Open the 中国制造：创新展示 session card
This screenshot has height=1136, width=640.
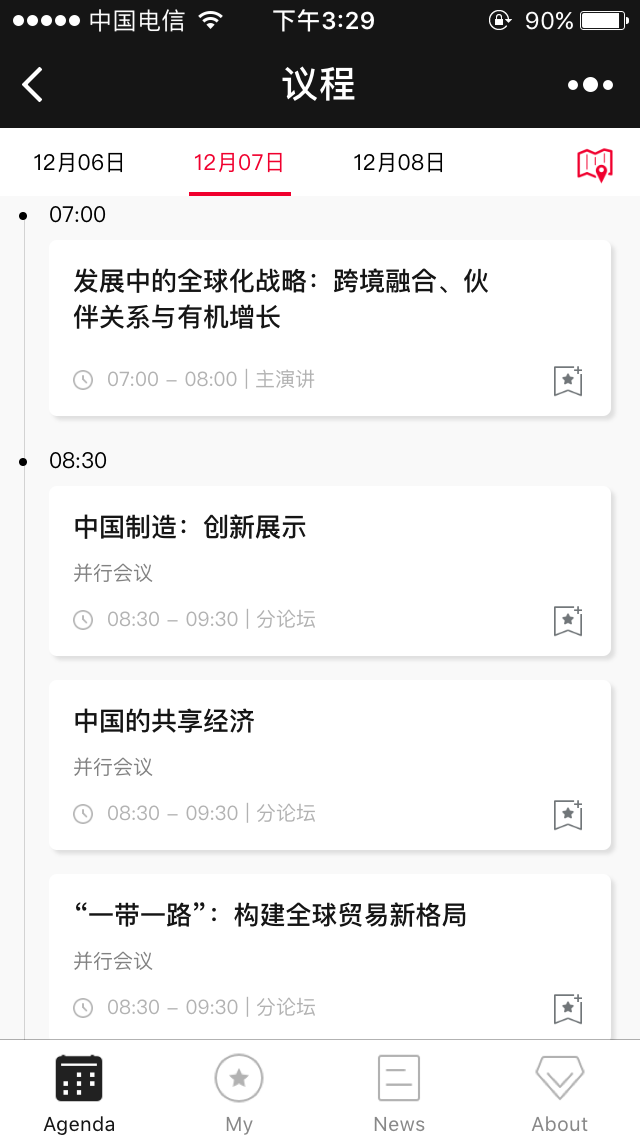(330, 571)
